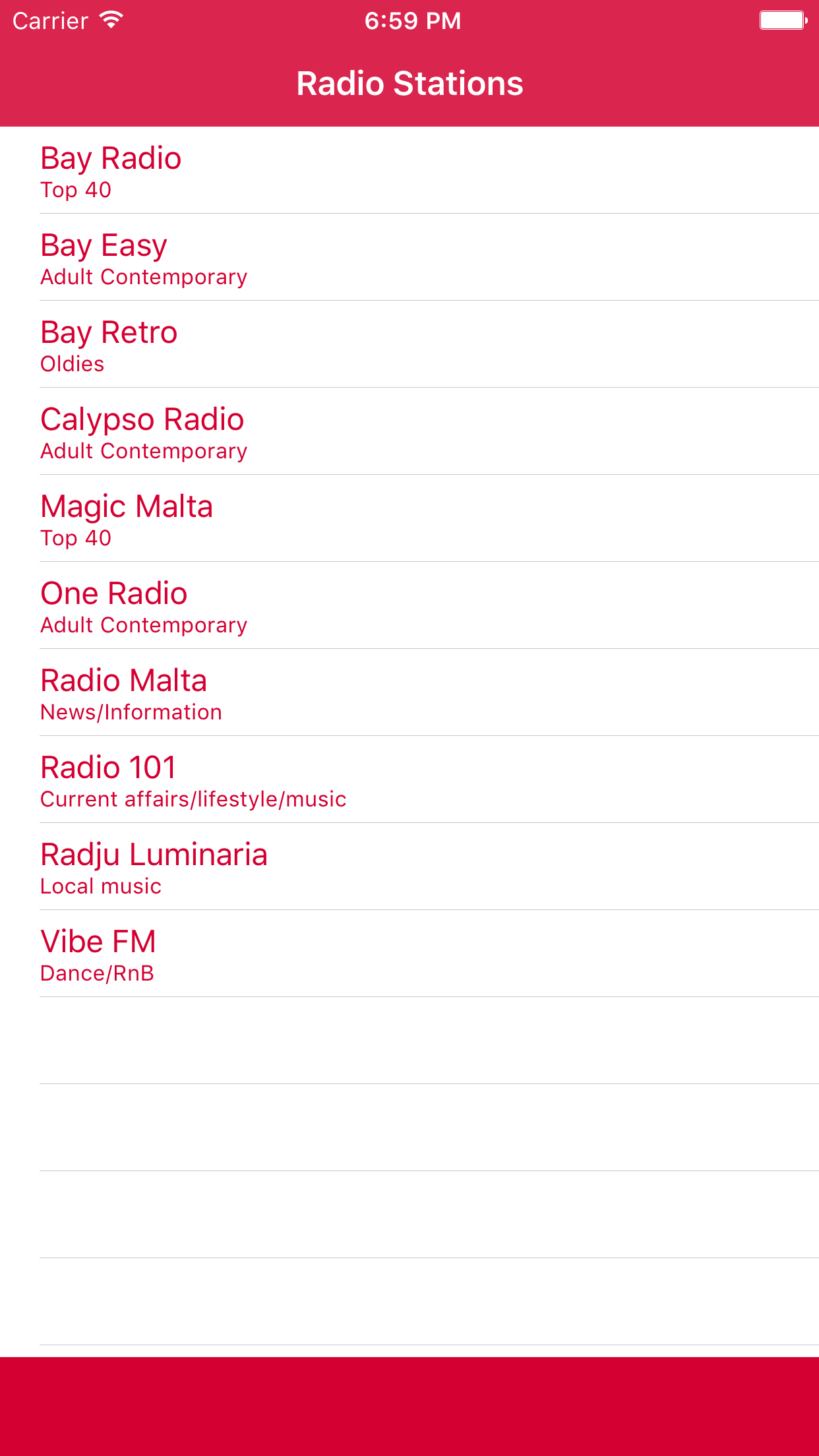Screen dimensions: 819x1456
Task: Select the Bay Easy station
Action: (x=104, y=245)
